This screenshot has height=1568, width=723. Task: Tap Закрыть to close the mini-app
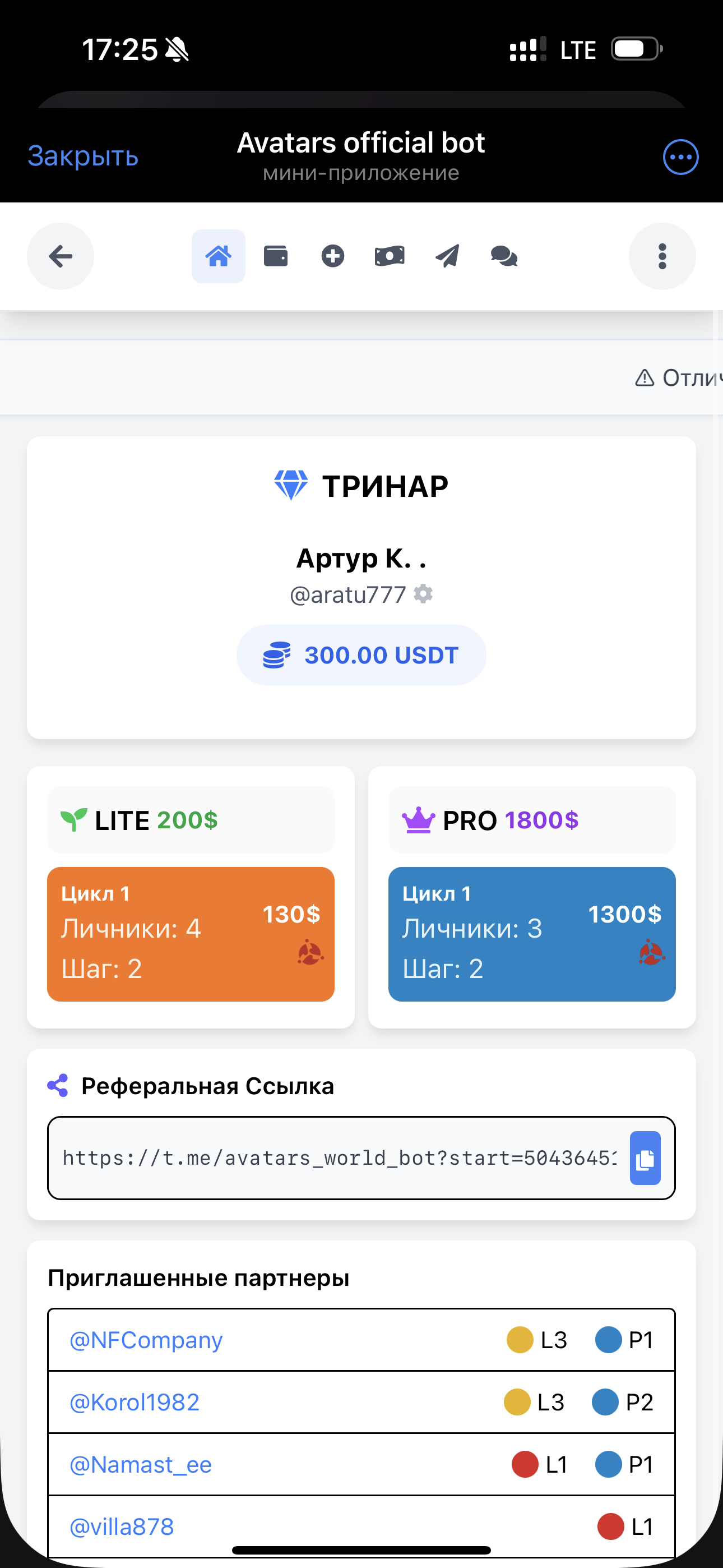tap(83, 156)
